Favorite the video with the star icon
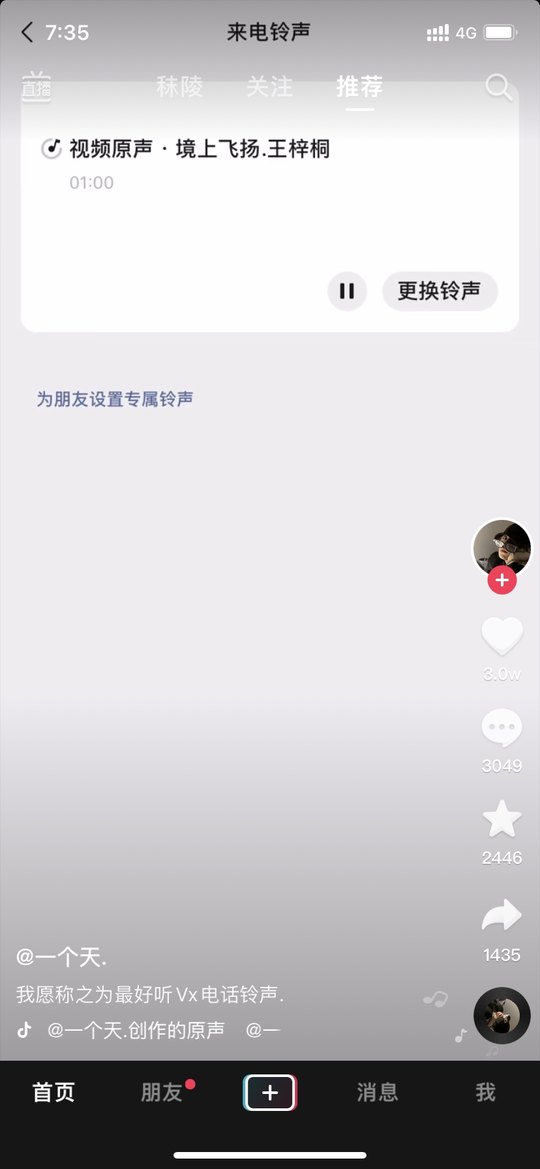 tap(502, 819)
